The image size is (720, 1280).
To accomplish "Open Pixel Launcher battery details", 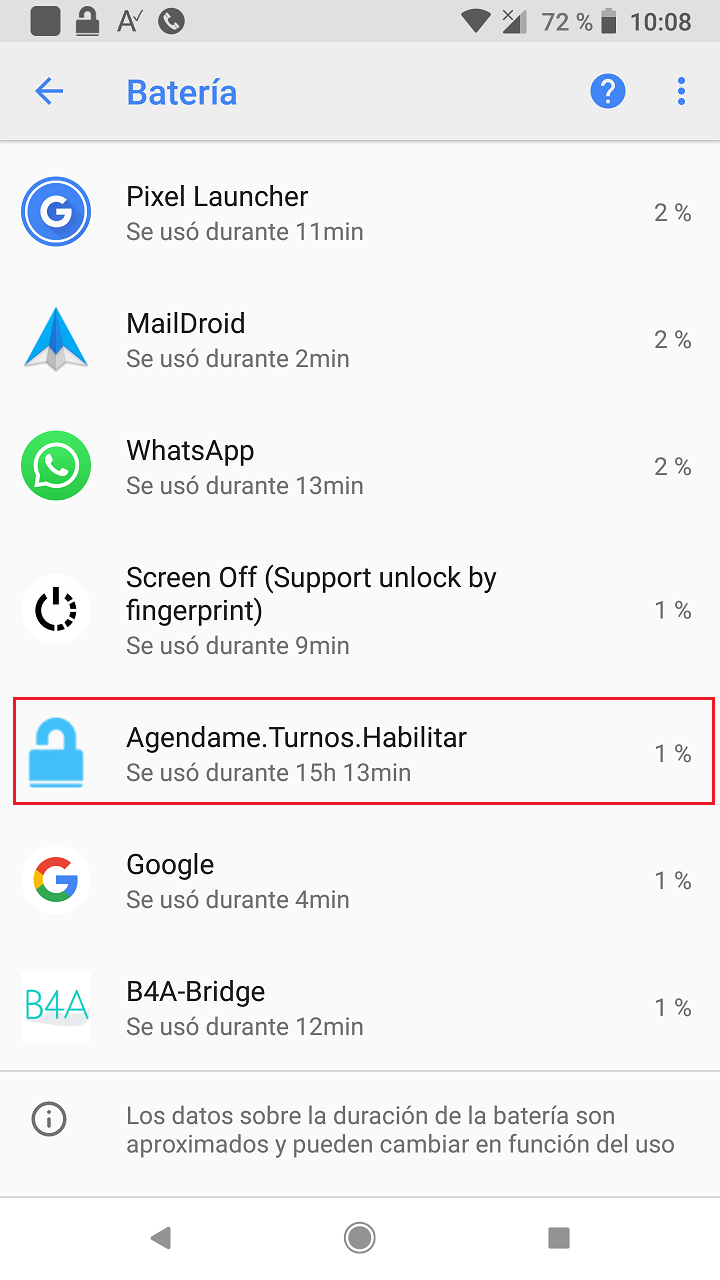I will pyautogui.click(x=360, y=213).
